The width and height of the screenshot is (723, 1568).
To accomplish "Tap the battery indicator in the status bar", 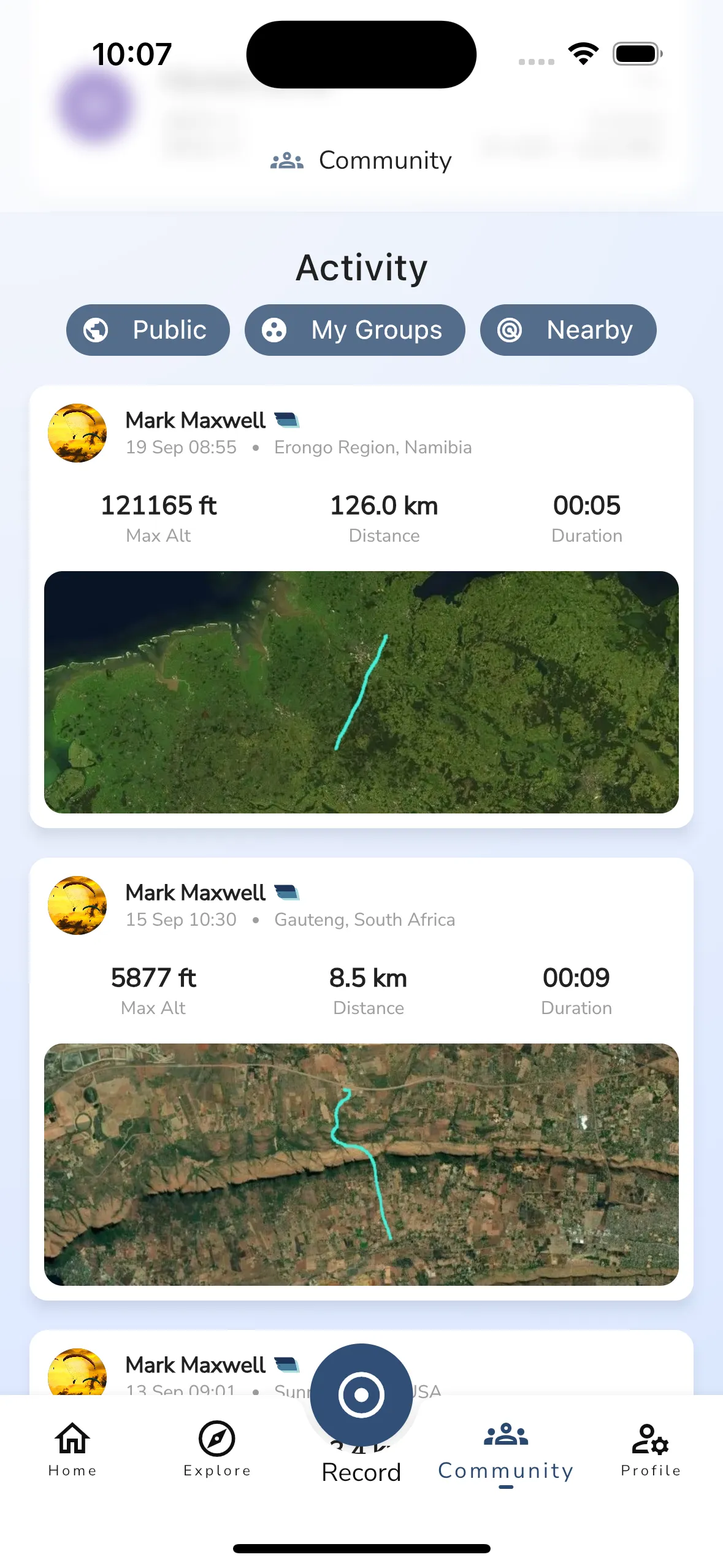I will pos(637,53).
